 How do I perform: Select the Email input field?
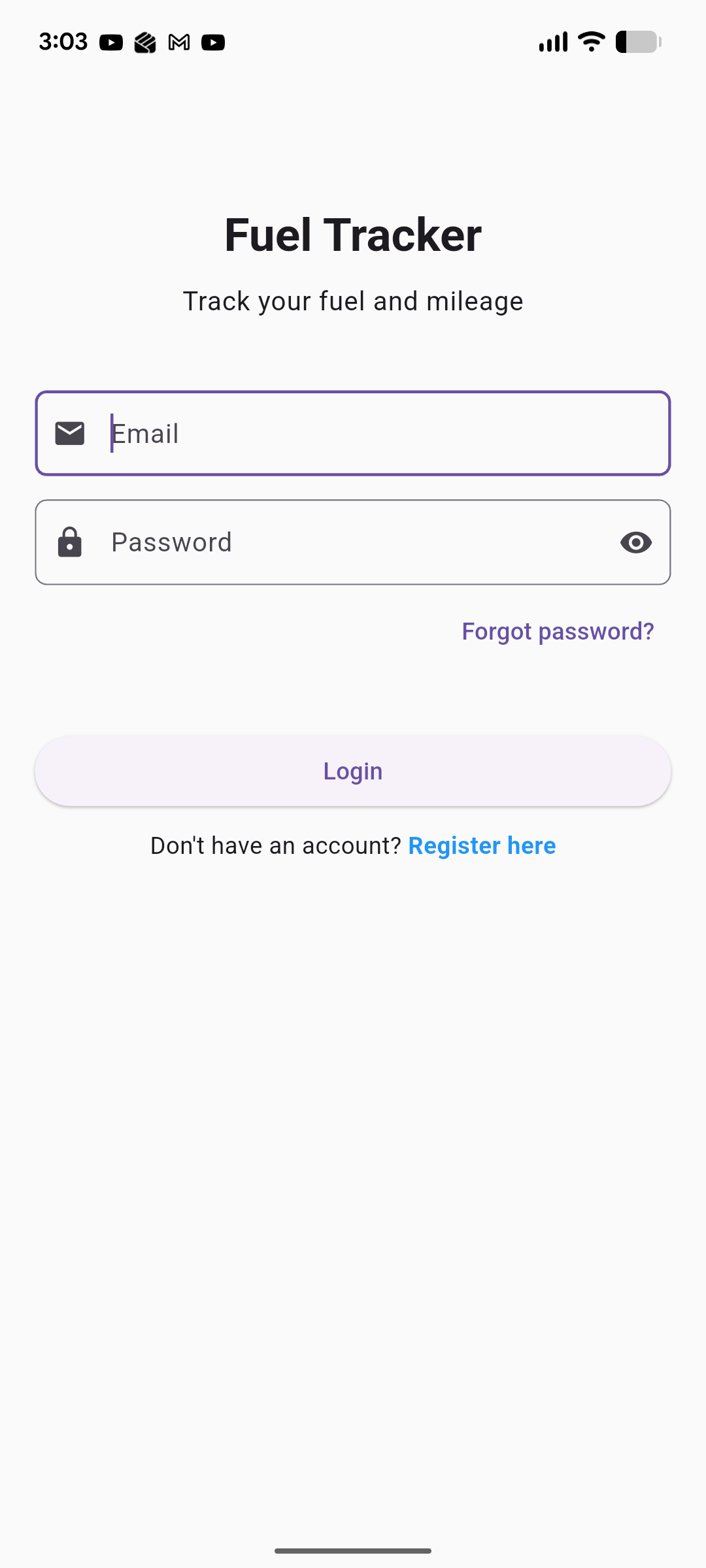353,433
